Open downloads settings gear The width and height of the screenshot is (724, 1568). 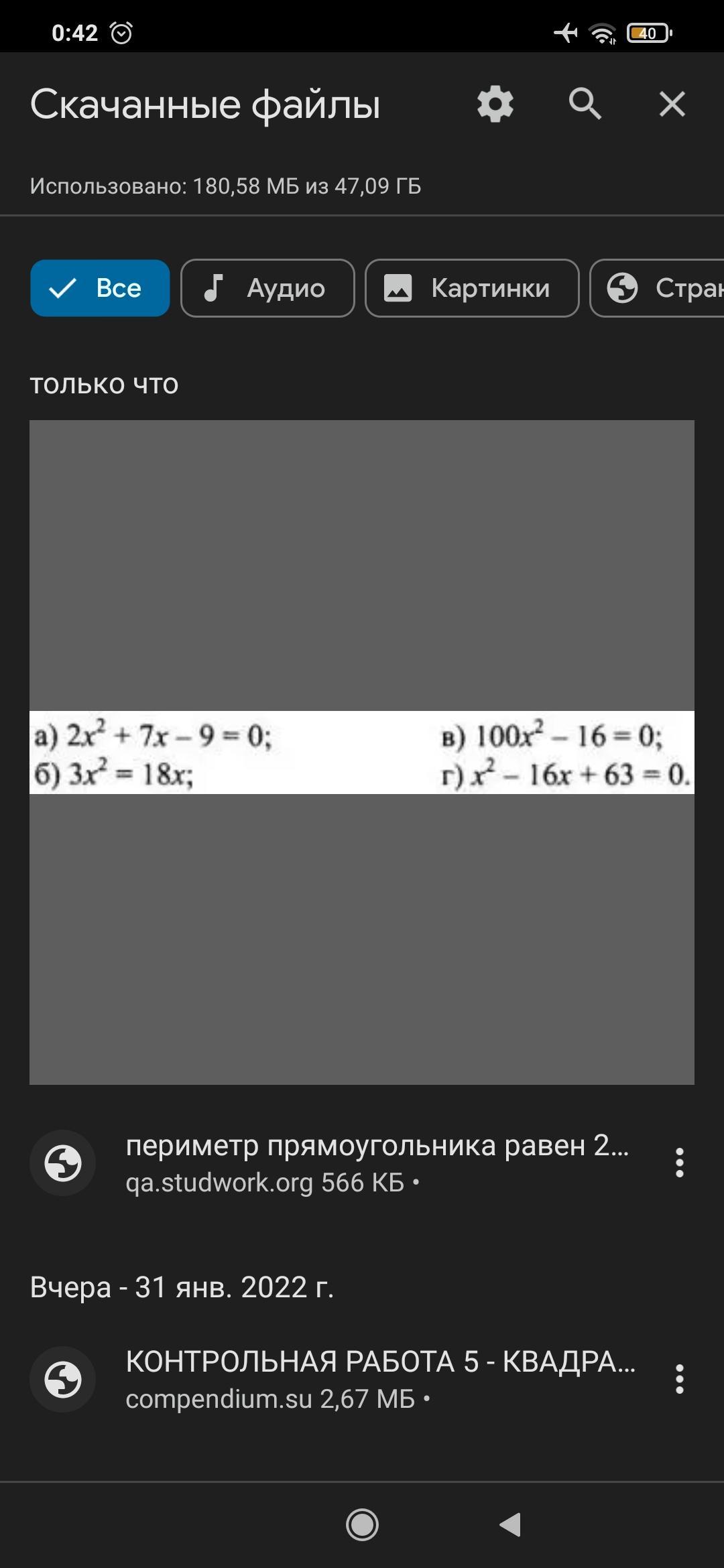click(x=495, y=104)
